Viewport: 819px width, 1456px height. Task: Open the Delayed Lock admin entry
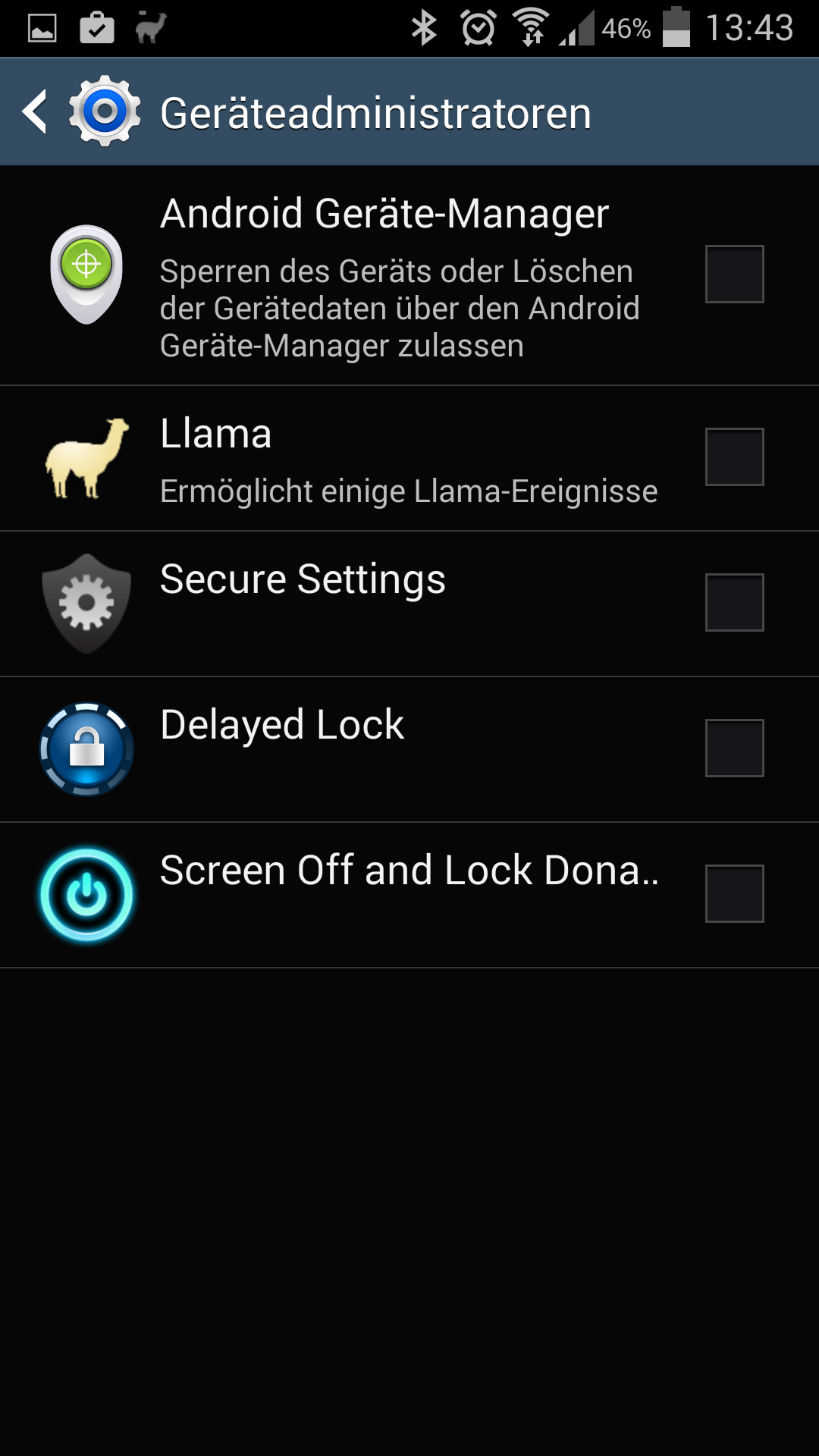coord(341,726)
